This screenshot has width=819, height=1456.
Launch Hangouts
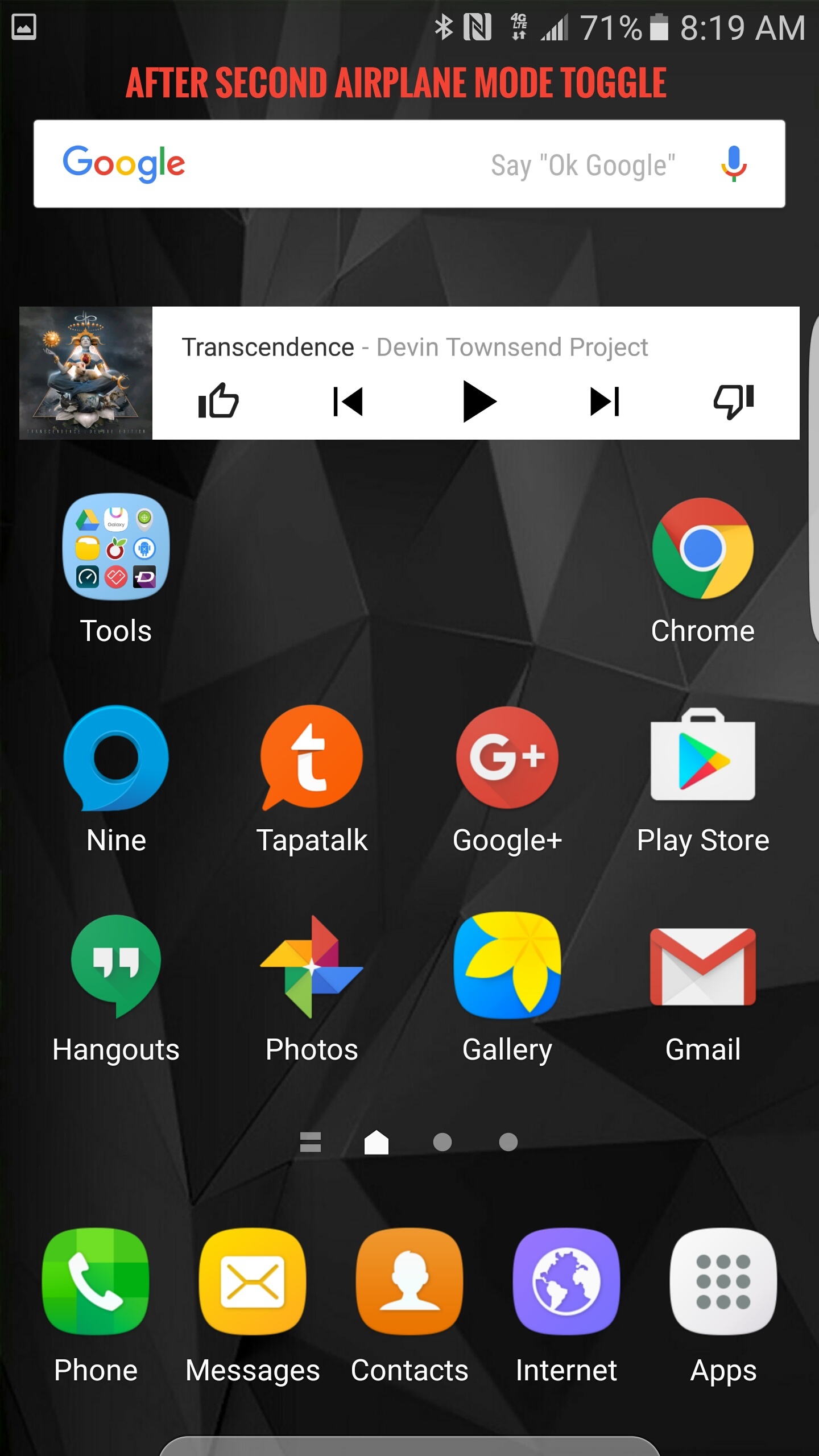pos(116,966)
